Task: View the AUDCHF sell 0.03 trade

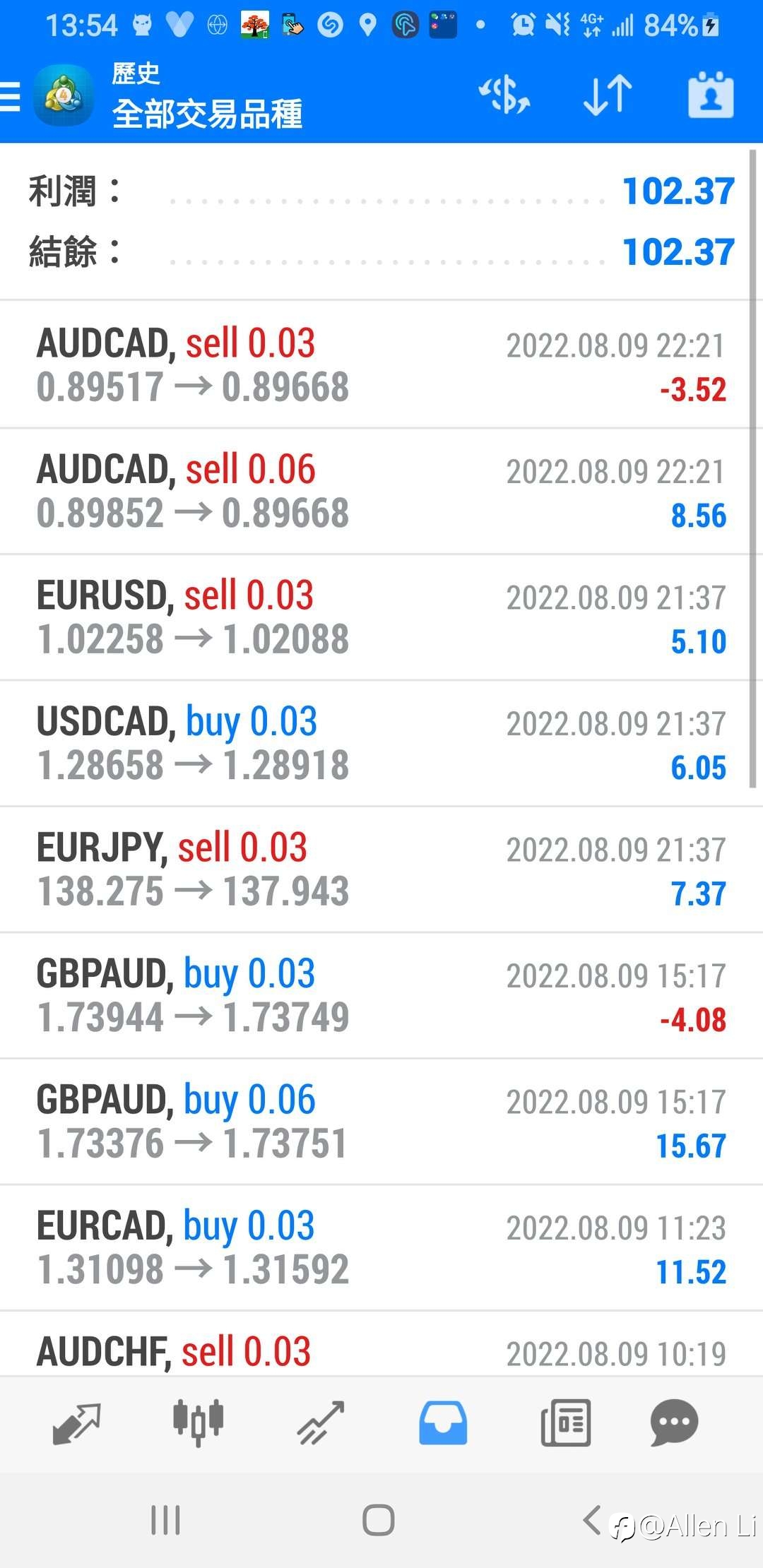Action: coord(381,1348)
